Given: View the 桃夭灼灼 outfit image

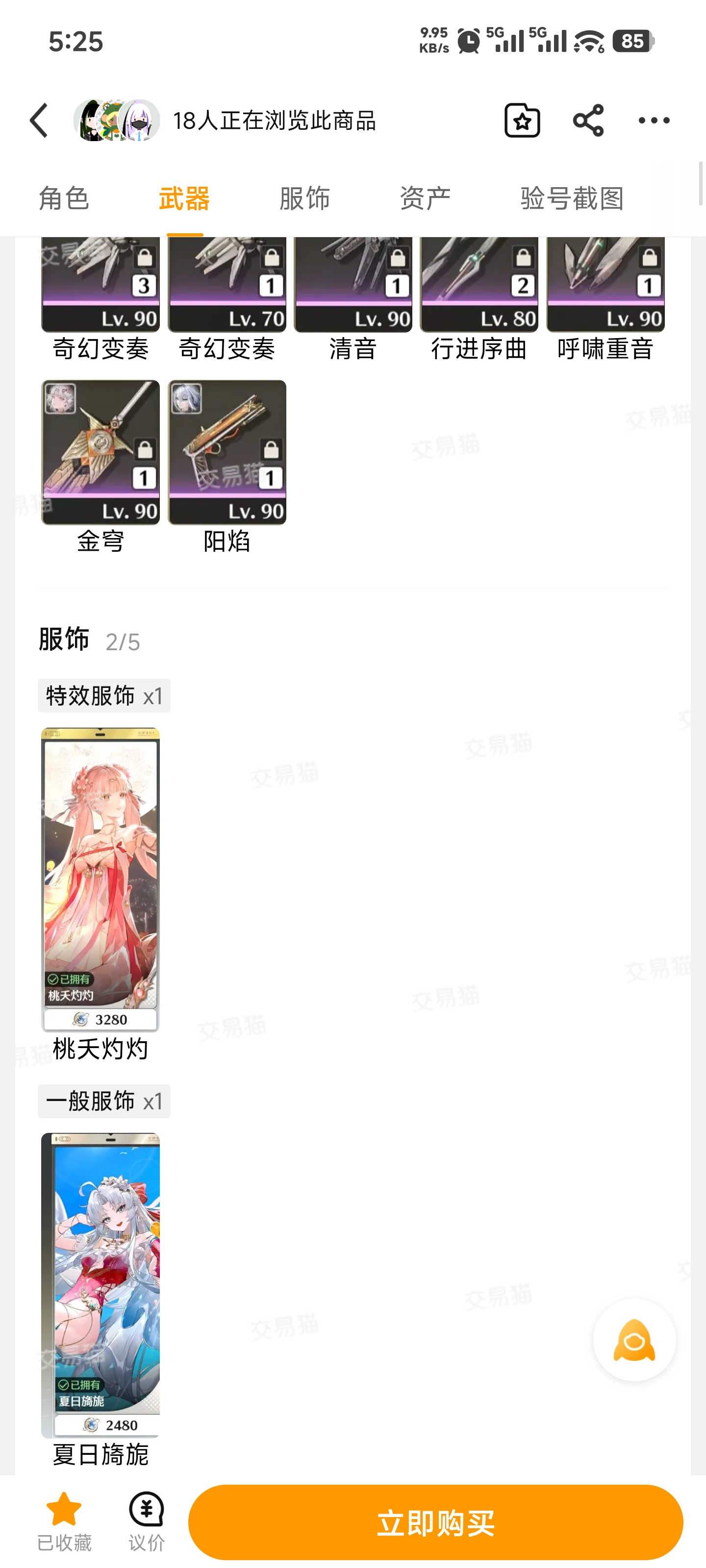Looking at the screenshot, I should click(101, 880).
